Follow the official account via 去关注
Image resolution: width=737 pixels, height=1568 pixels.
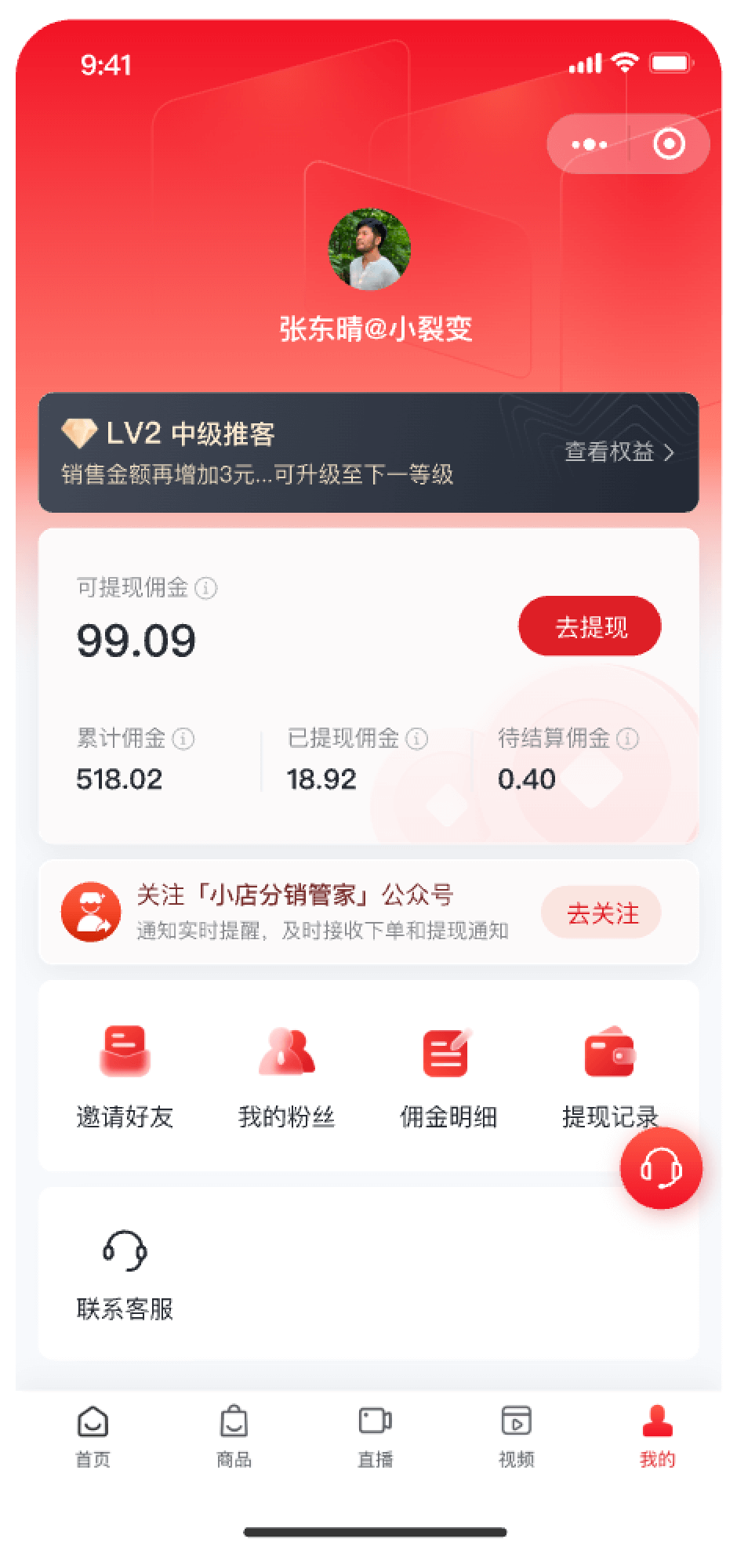tap(601, 913)
